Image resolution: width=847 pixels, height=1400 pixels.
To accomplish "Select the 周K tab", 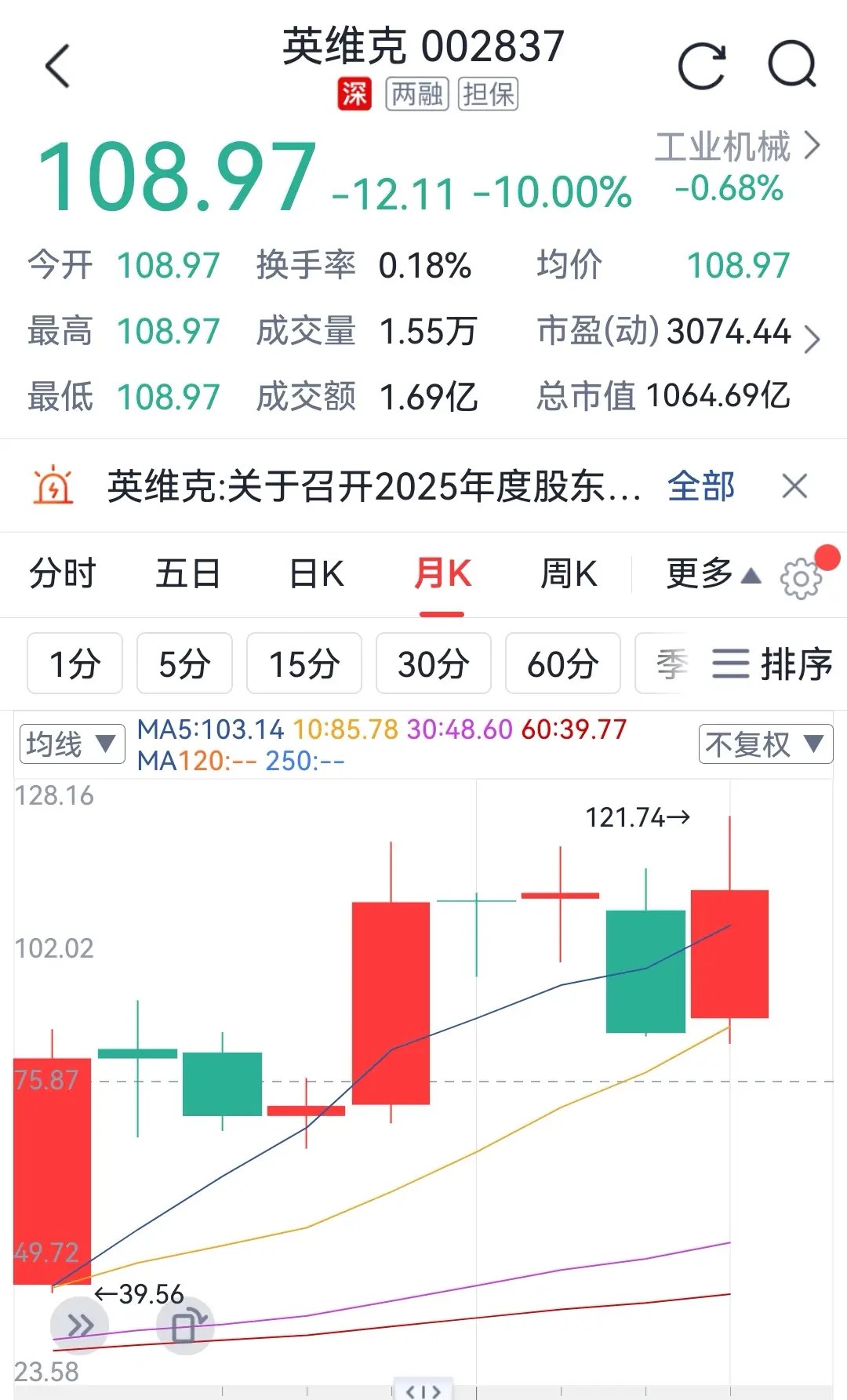I will click(569, 573).
